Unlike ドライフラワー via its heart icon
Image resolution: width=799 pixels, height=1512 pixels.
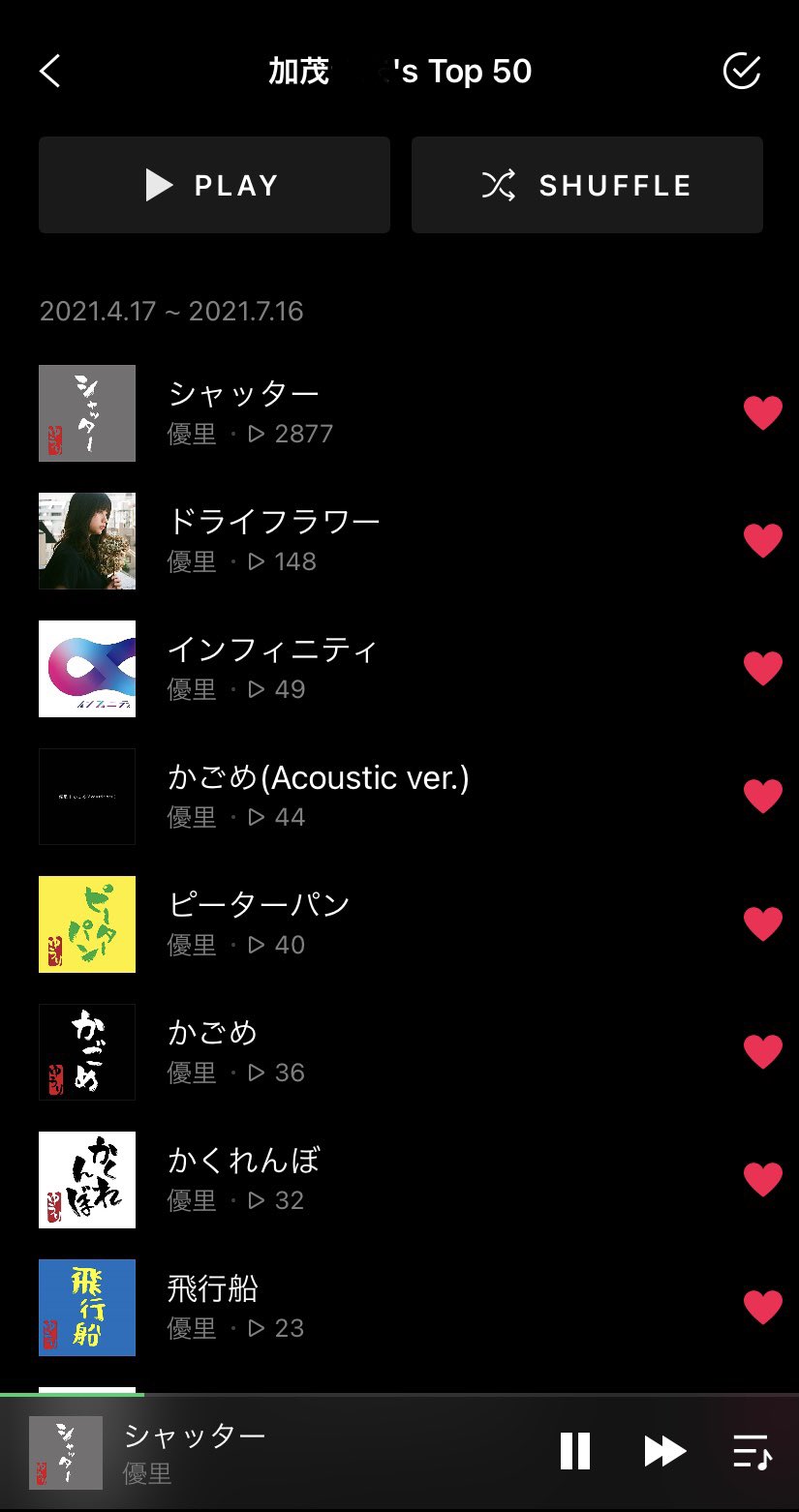click(762, 540)
